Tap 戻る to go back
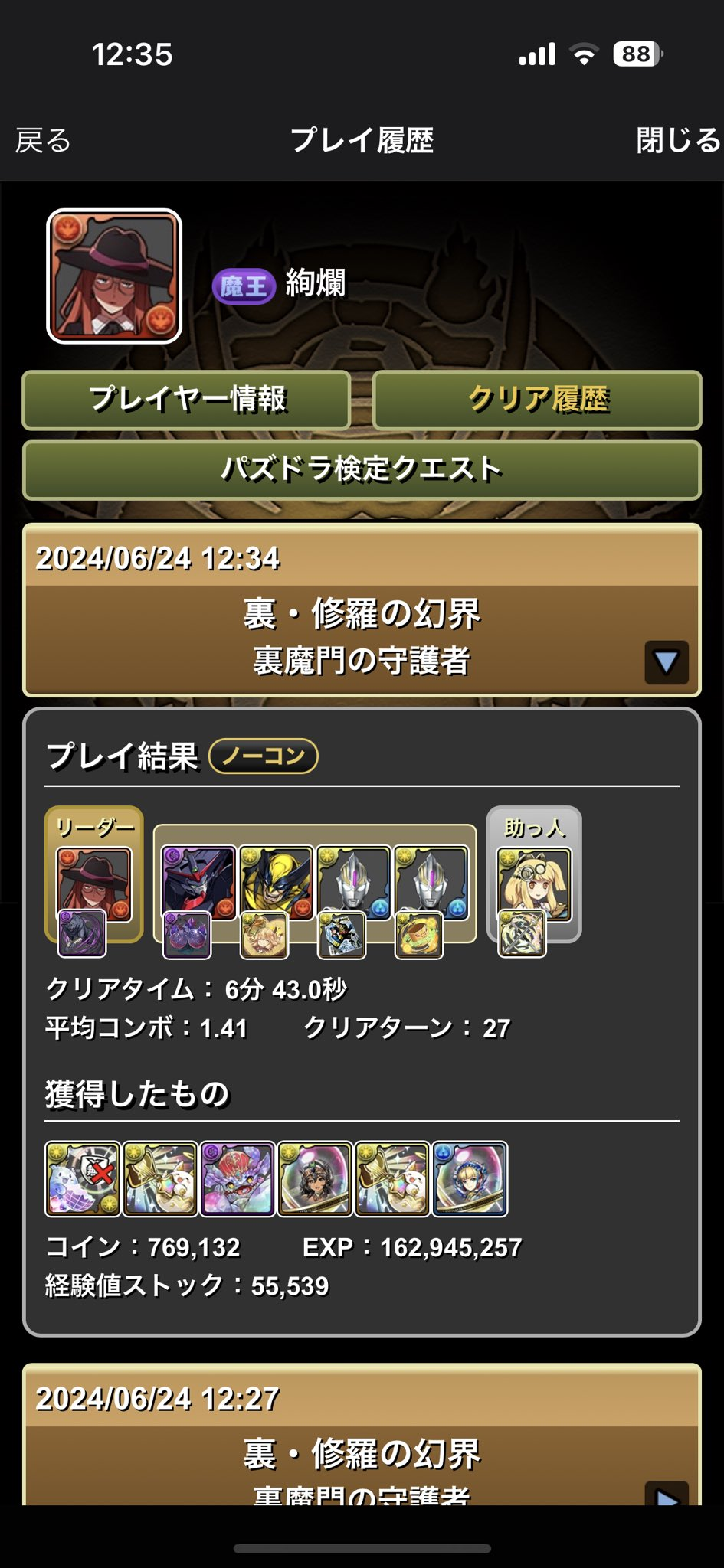 click(44, 141)
